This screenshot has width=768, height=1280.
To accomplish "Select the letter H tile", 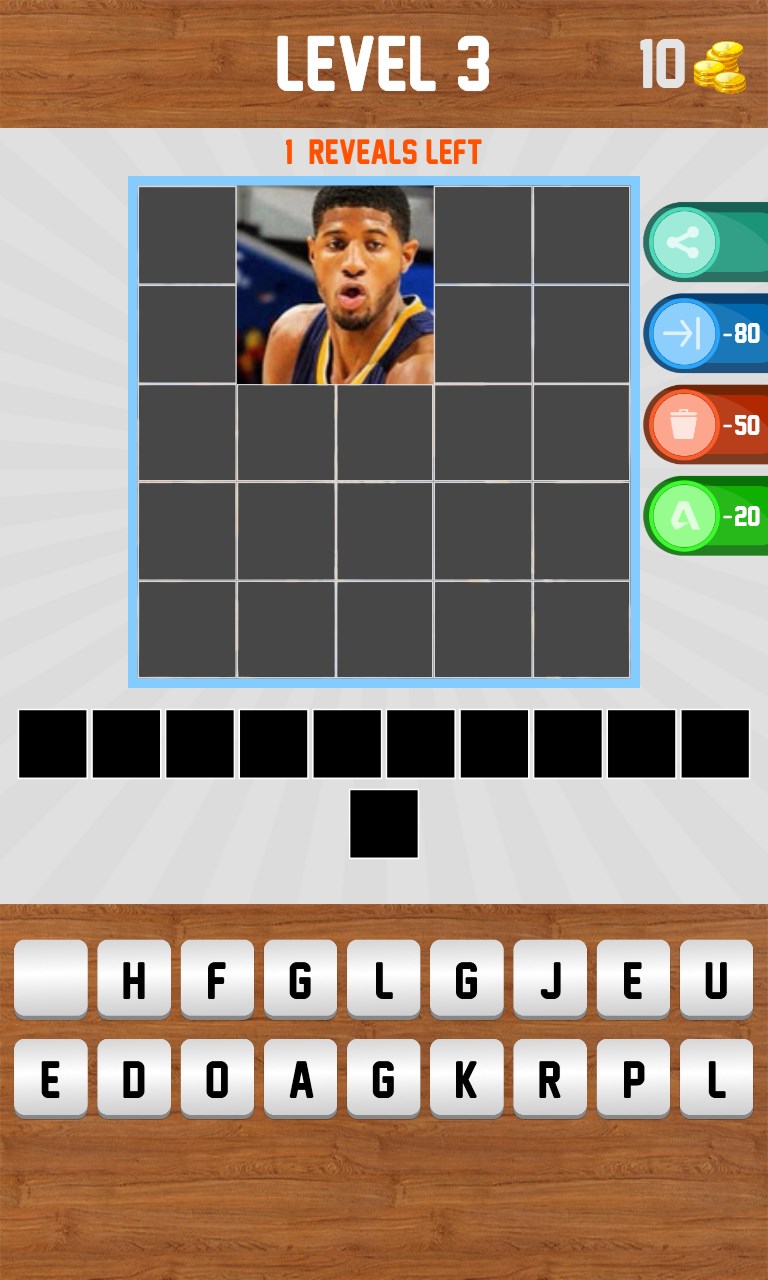I will click(134, 980).
